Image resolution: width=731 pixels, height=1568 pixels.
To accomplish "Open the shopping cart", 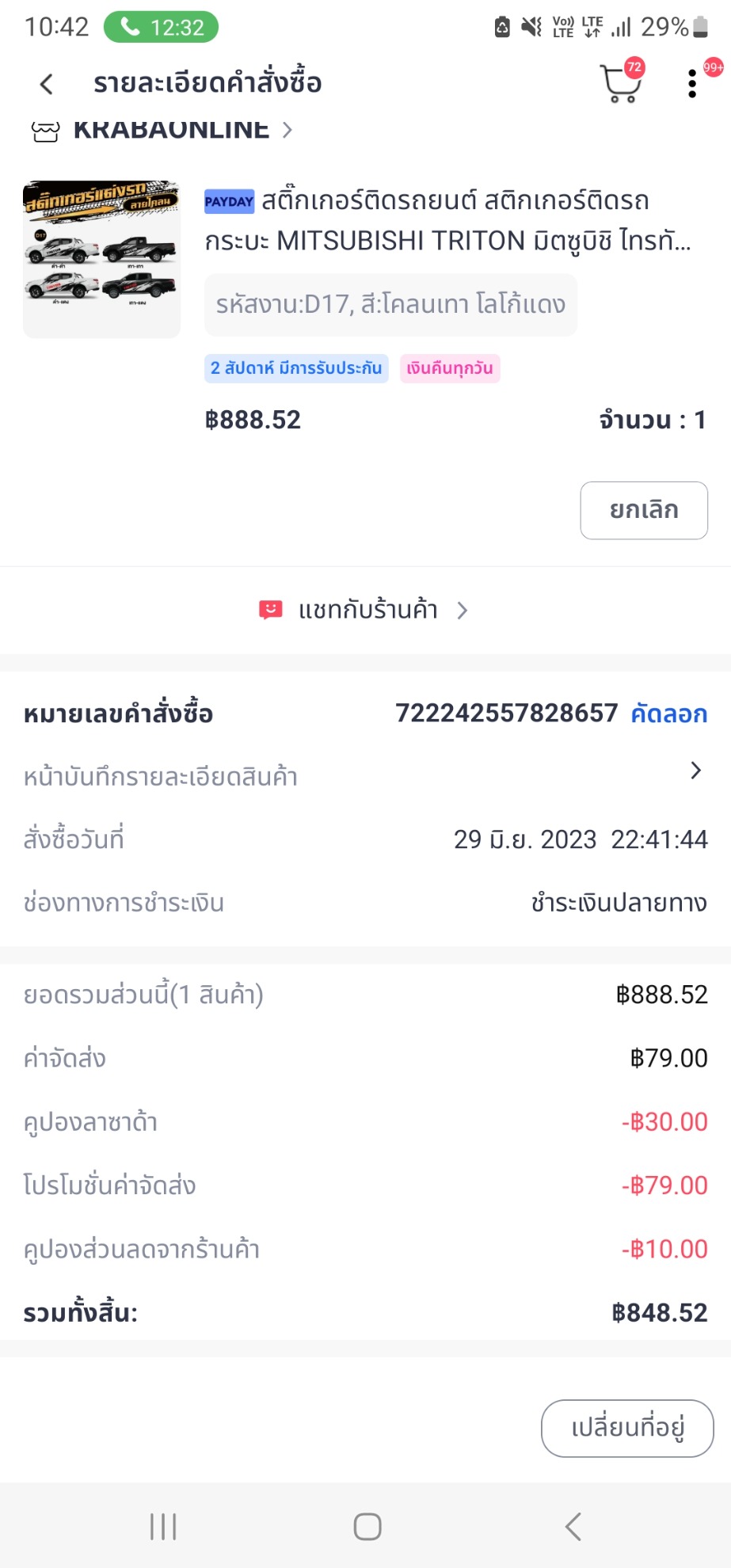I will pos(621,83).
